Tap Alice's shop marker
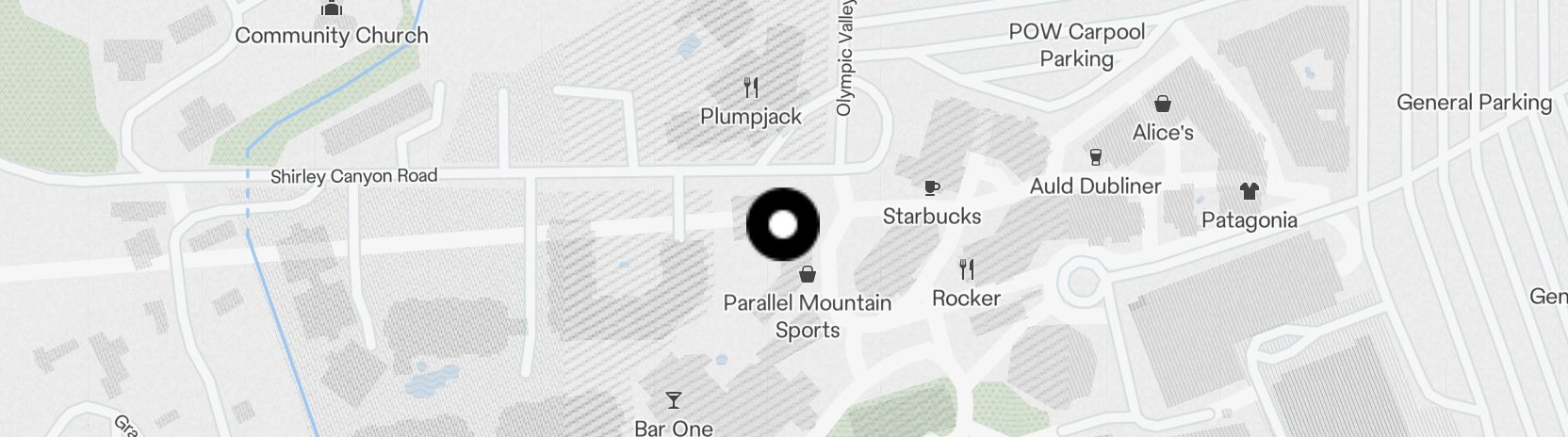This screenshot has height=437, width=1568. pyautogui.click(x=1163, y=104)
